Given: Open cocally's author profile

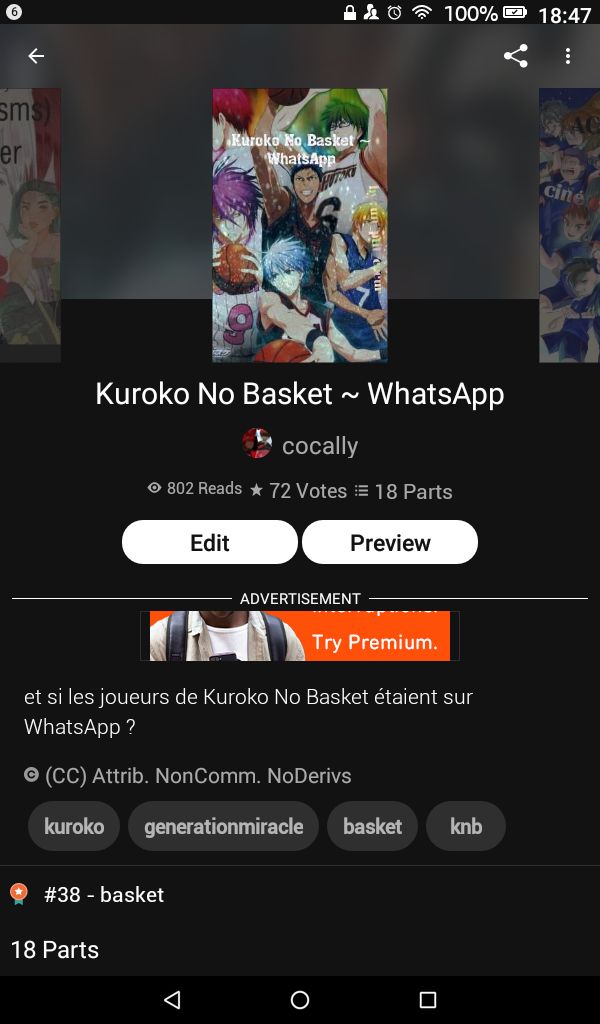Looking at the screenshot, I should click(x=301, y=445).
